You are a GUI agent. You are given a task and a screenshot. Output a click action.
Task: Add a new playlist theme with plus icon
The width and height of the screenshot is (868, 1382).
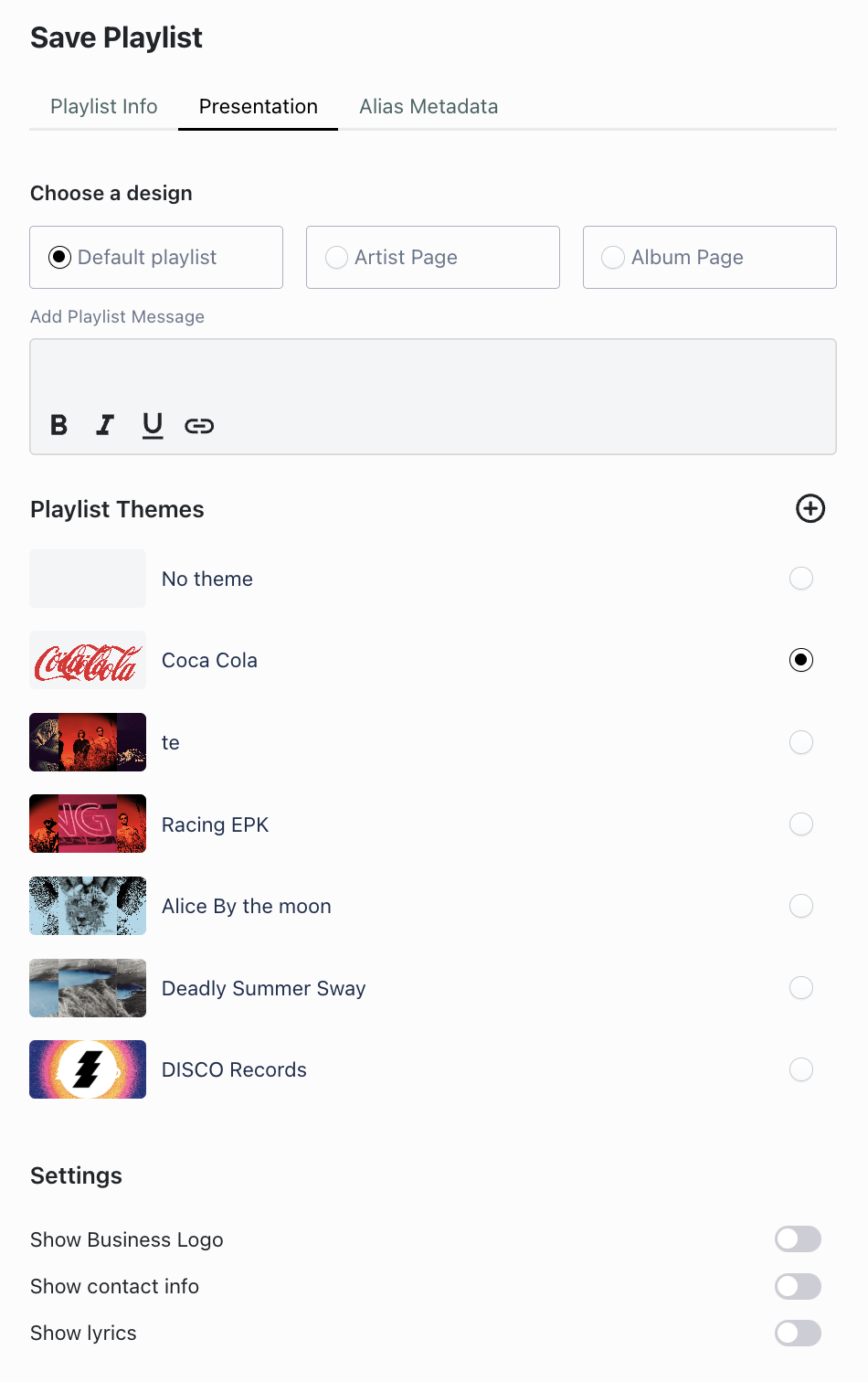810,509
